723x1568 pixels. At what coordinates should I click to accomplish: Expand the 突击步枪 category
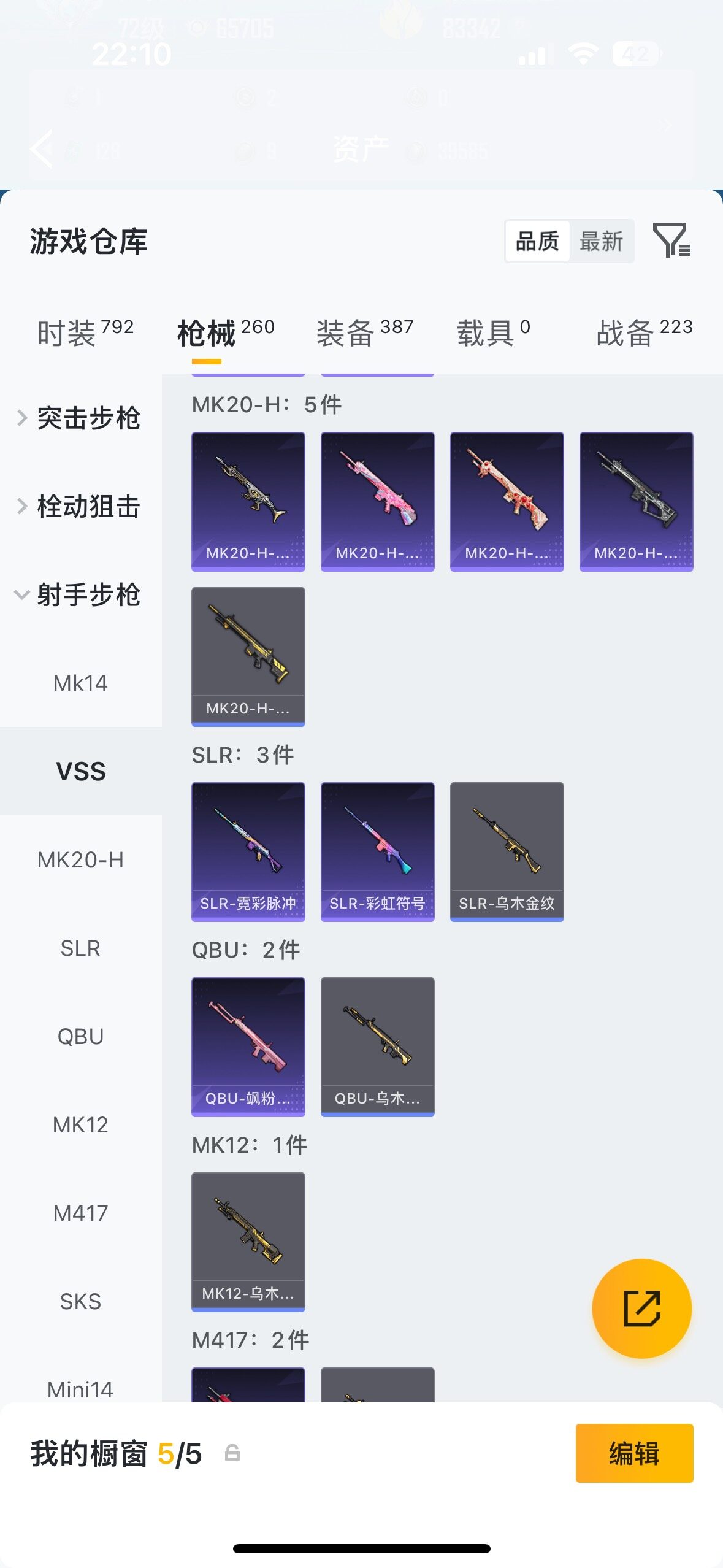tap(80, 418)
